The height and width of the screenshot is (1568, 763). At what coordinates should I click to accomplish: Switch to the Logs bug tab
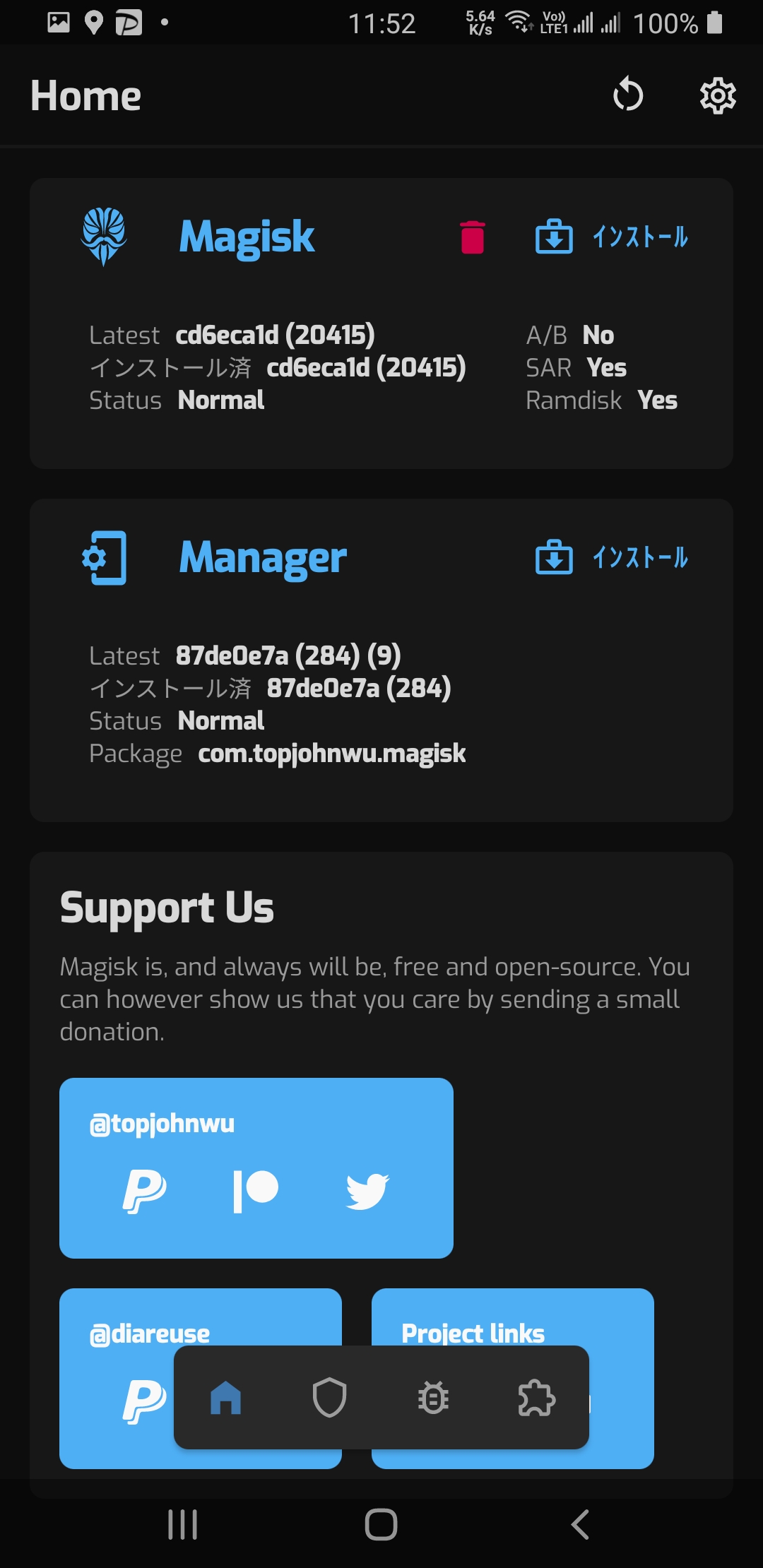(433, 1398)
